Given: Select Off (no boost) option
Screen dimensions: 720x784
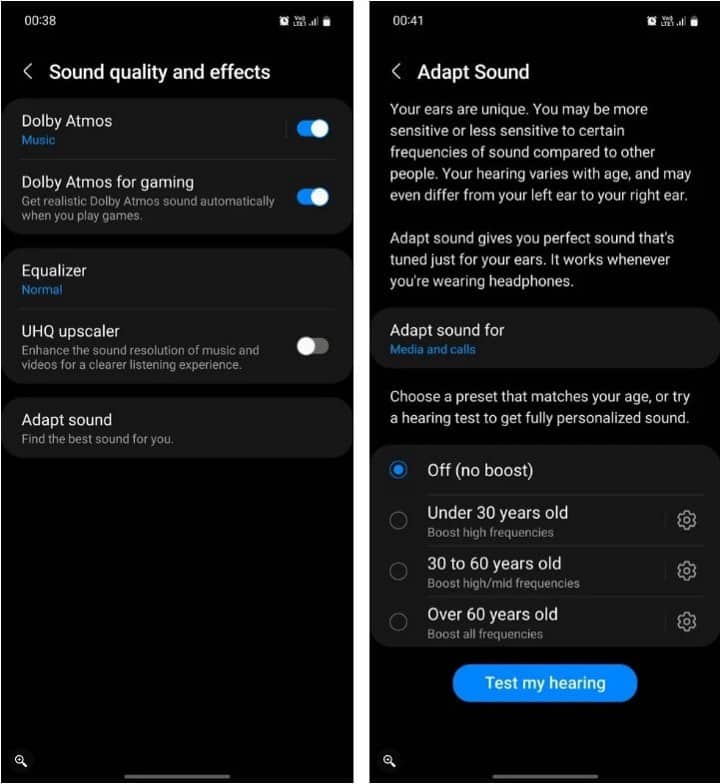Looking at the screenshot, I should 399,469.
